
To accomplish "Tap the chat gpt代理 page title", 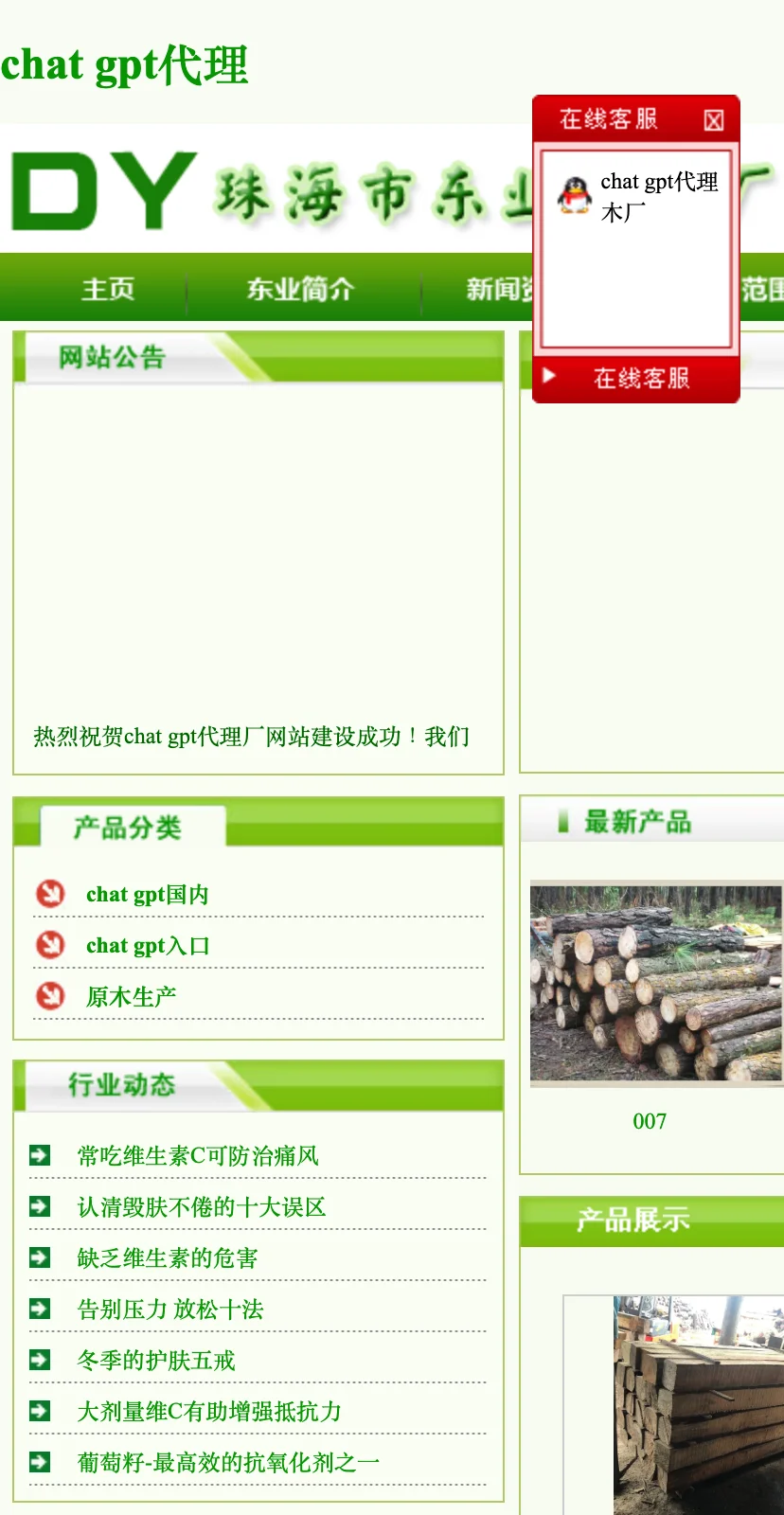I will coord(124,65).
